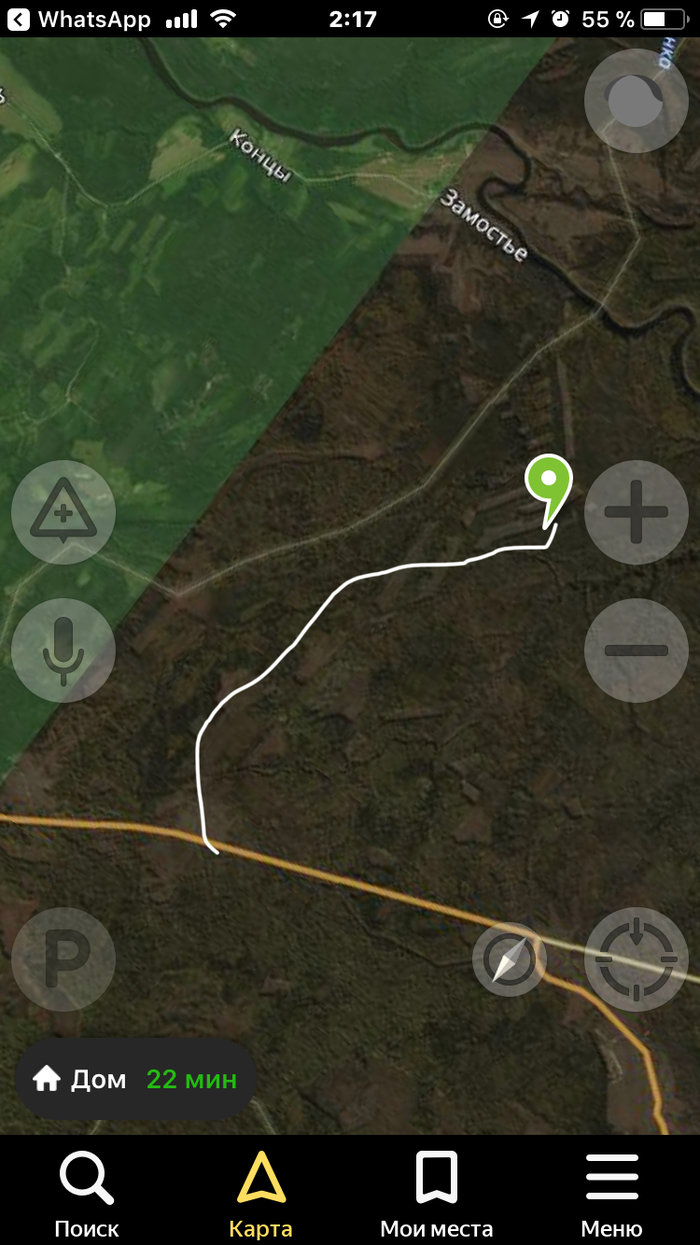Return to WhatsApp via back arrow
This screenshot has height=1245, width=700.
(18, 18)
